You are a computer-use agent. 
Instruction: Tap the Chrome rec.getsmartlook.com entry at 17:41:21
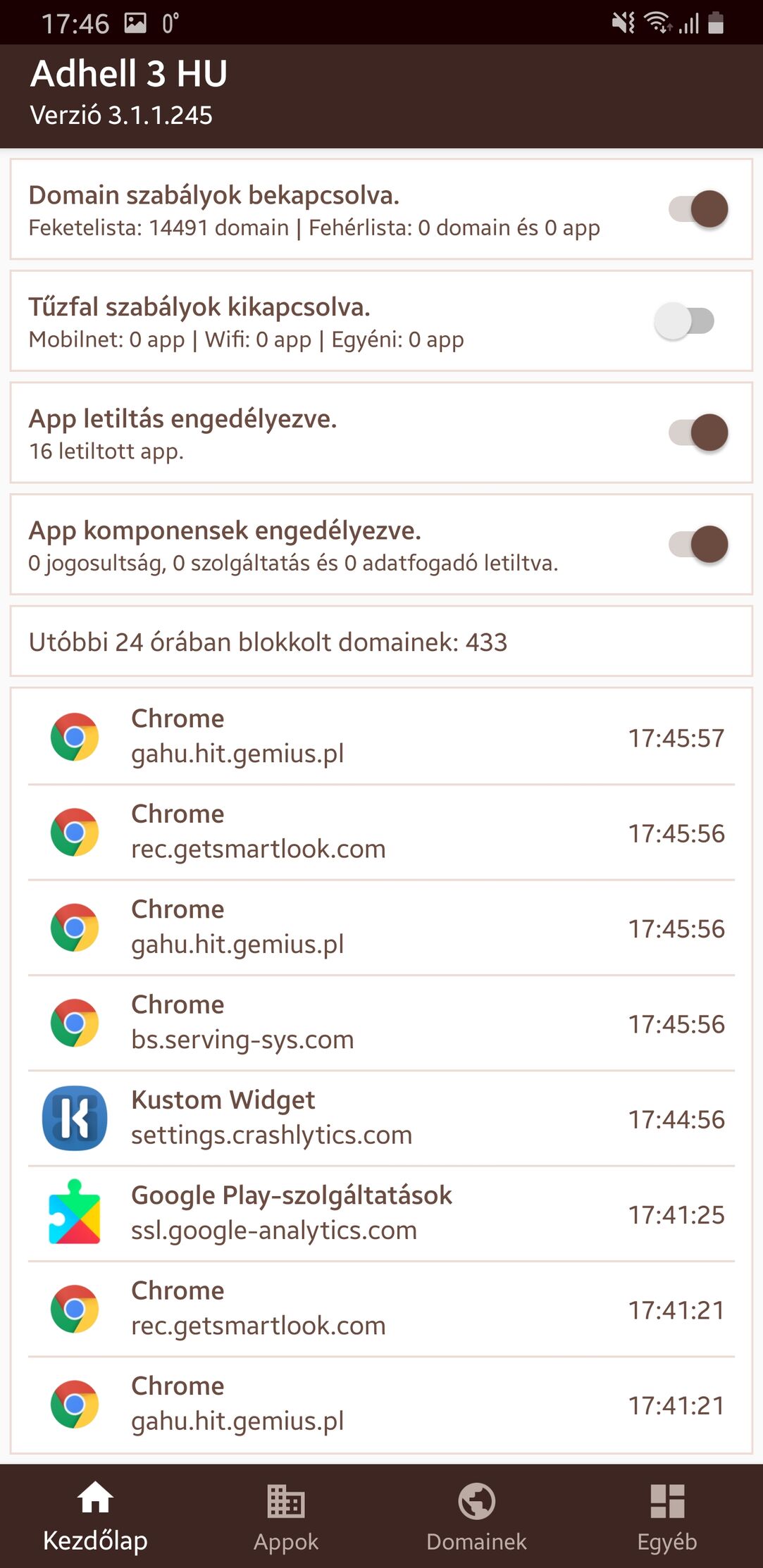[381, 1309]
